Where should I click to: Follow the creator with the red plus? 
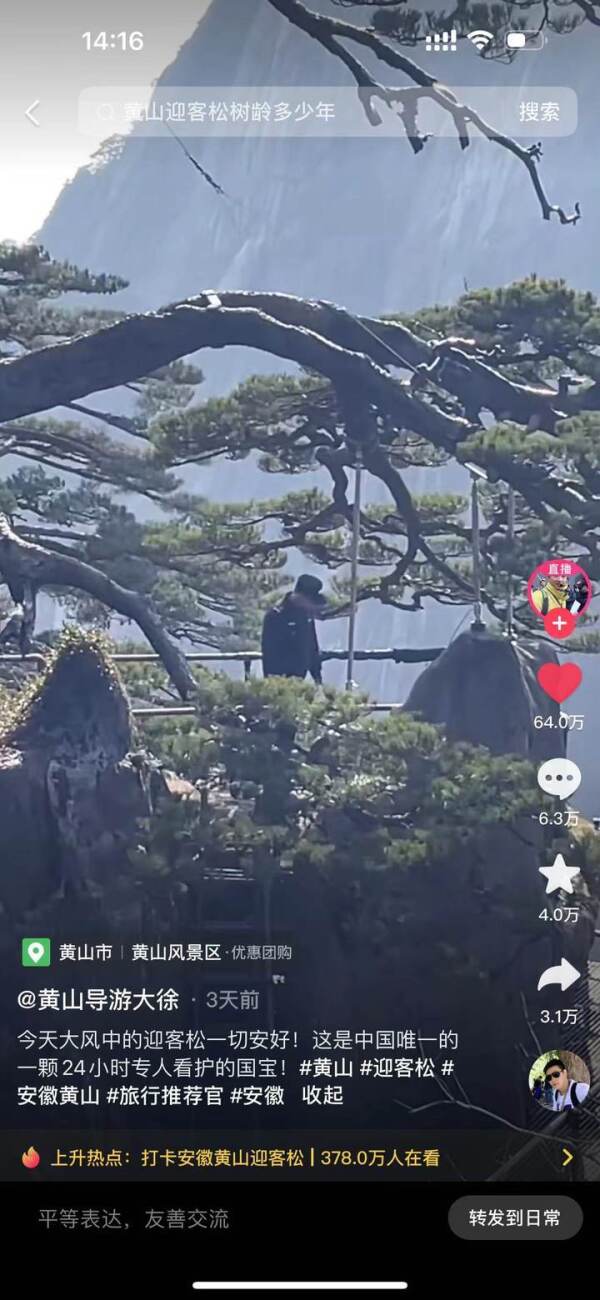tap(559, 623)
